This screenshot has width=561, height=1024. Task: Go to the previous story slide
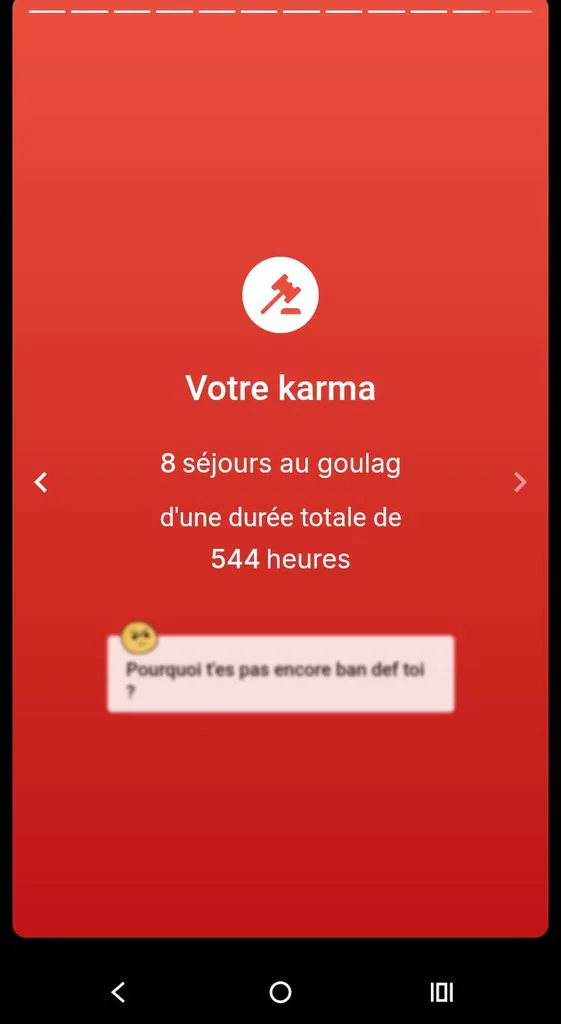[41, 483]
